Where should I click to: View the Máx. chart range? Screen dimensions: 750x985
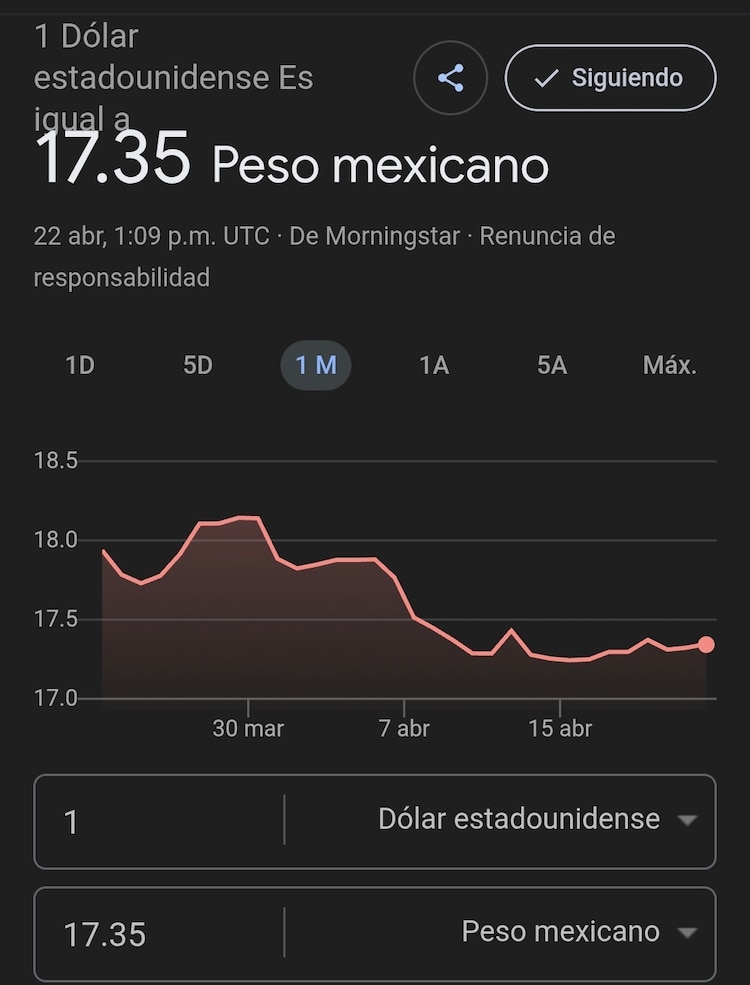point(668,366)
